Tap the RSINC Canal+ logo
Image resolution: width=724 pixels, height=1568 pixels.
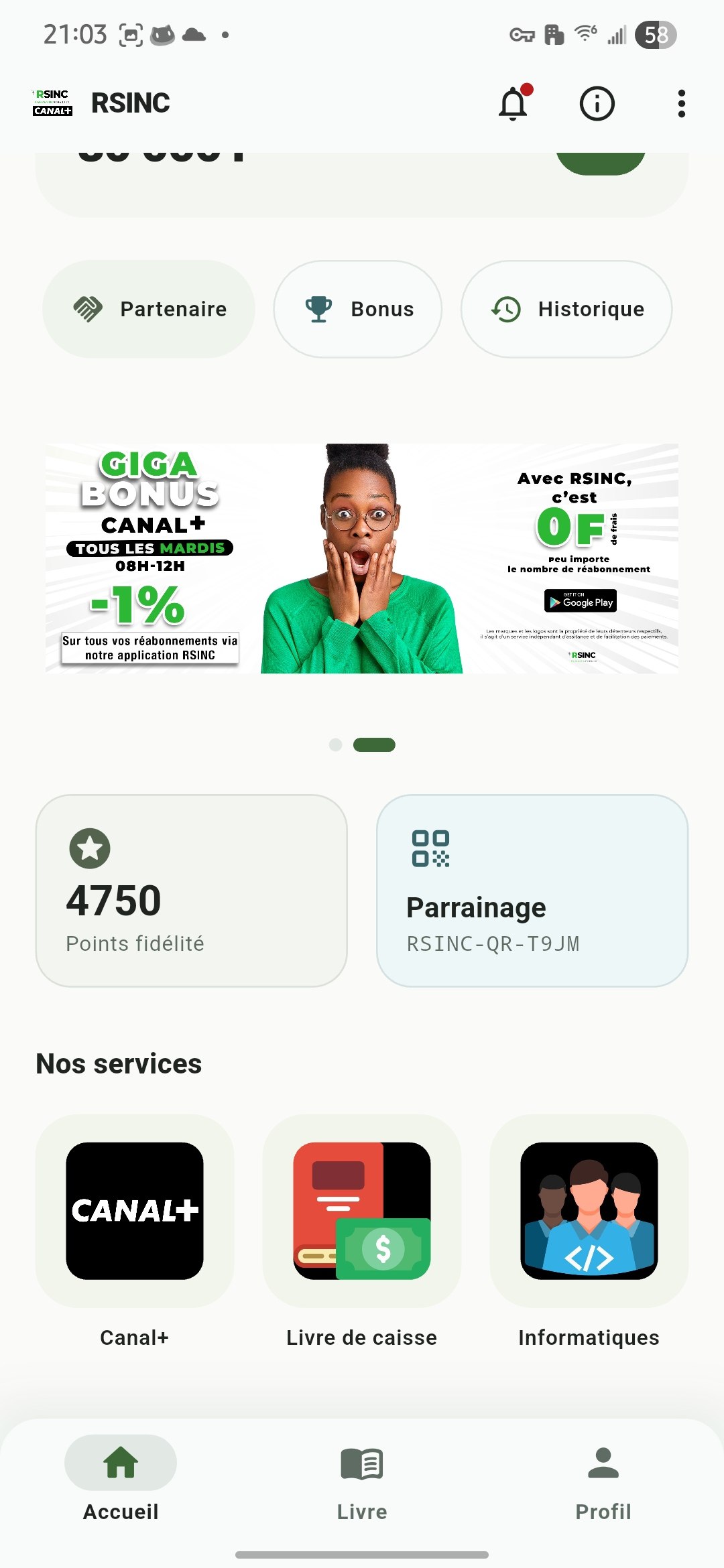coord(52,103)
